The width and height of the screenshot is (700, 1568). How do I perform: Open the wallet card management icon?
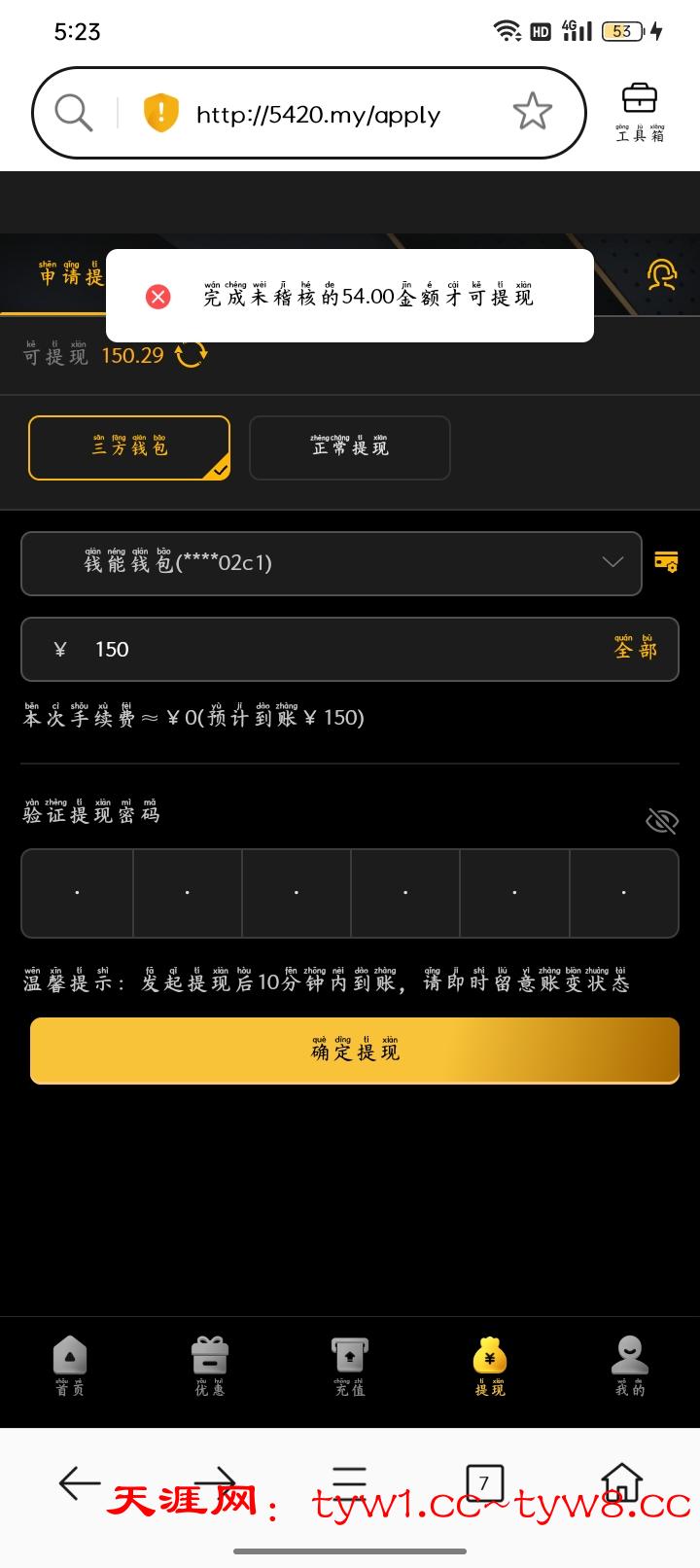click(x=666, y=561)
